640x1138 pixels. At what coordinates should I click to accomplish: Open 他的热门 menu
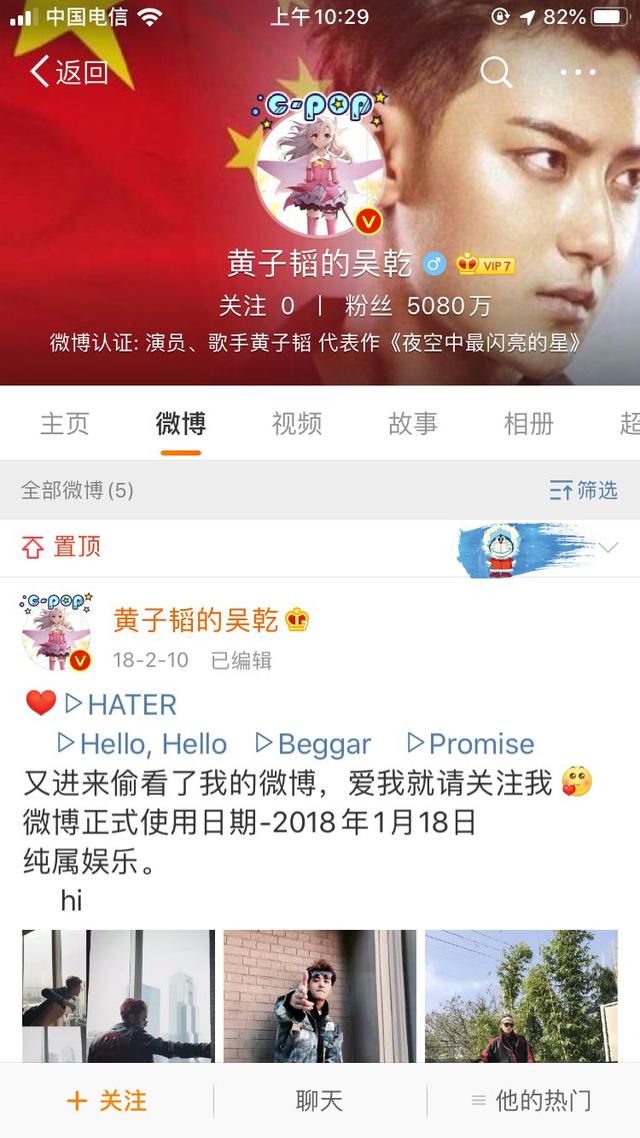tap(531, 1101)
